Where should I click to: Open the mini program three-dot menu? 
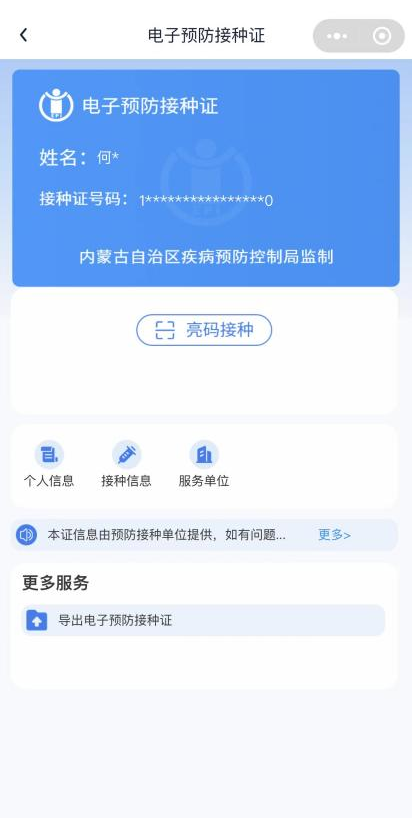[336, 36]
